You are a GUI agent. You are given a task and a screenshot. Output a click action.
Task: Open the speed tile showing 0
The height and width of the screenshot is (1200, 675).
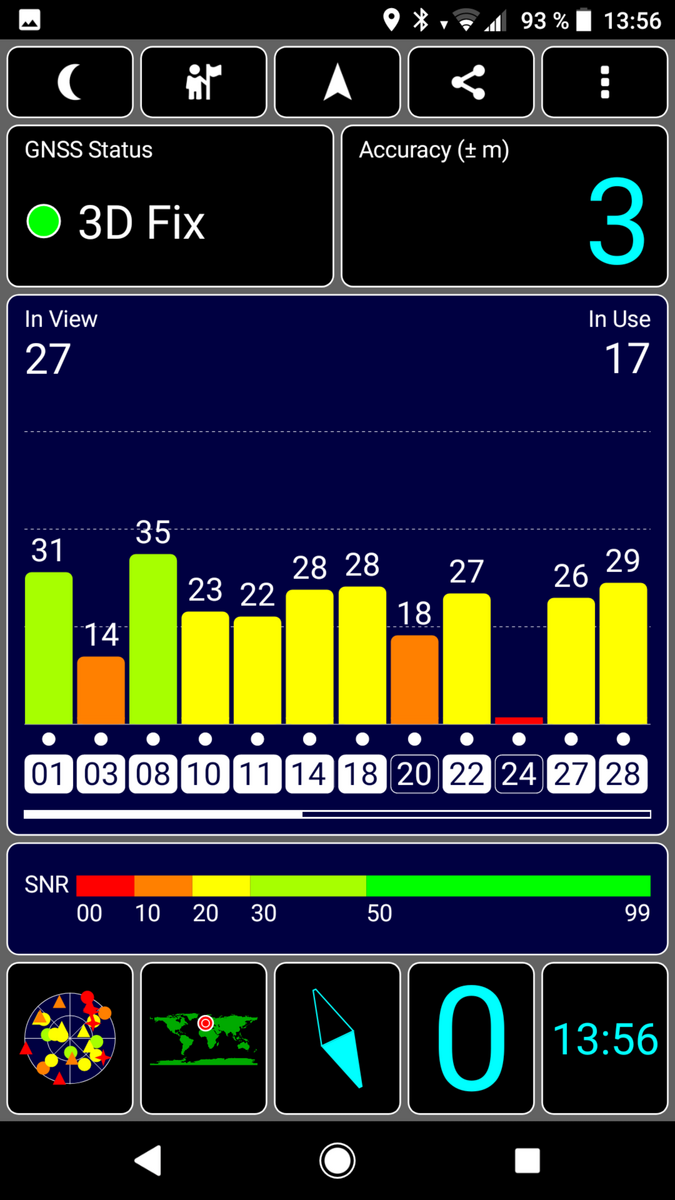471,1038
